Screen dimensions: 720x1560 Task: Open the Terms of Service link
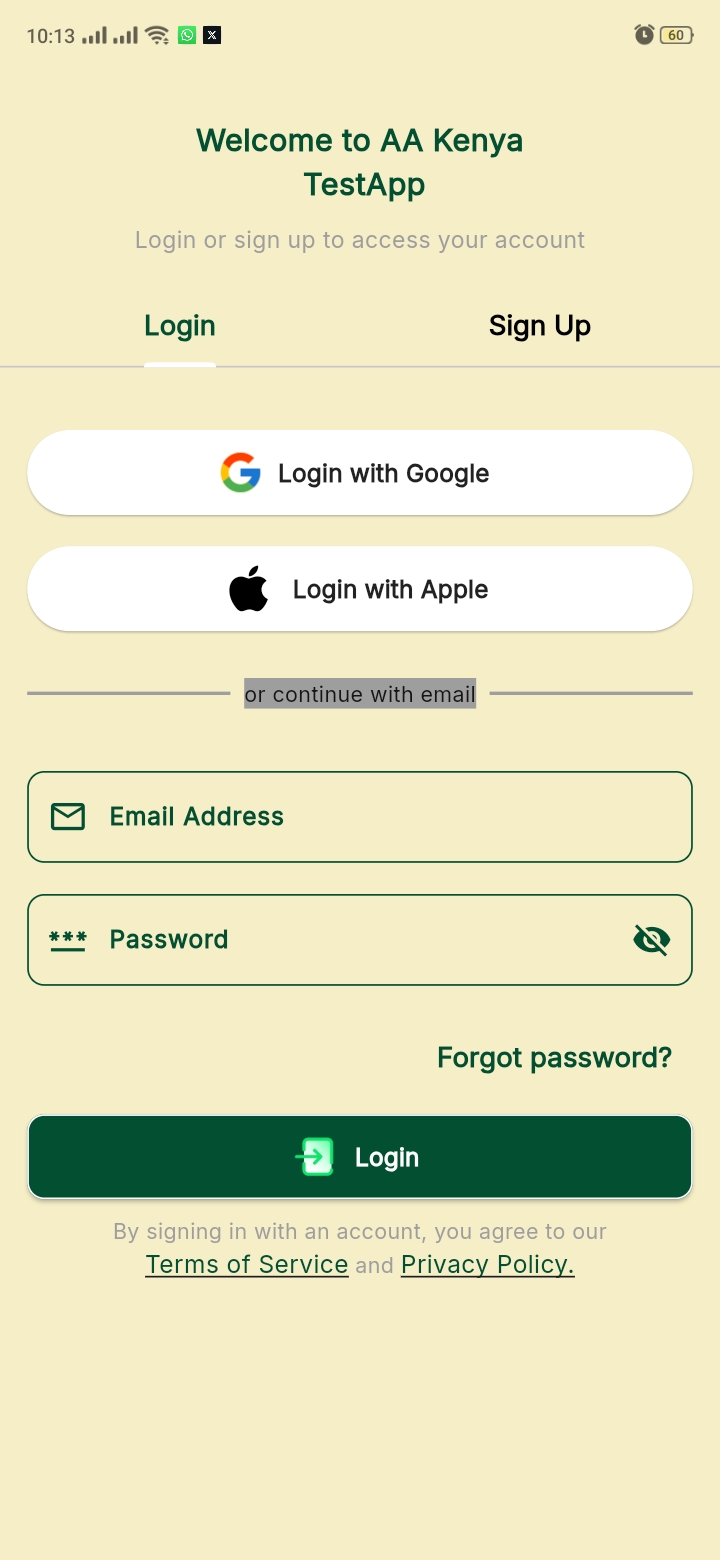pos(246,1264)
